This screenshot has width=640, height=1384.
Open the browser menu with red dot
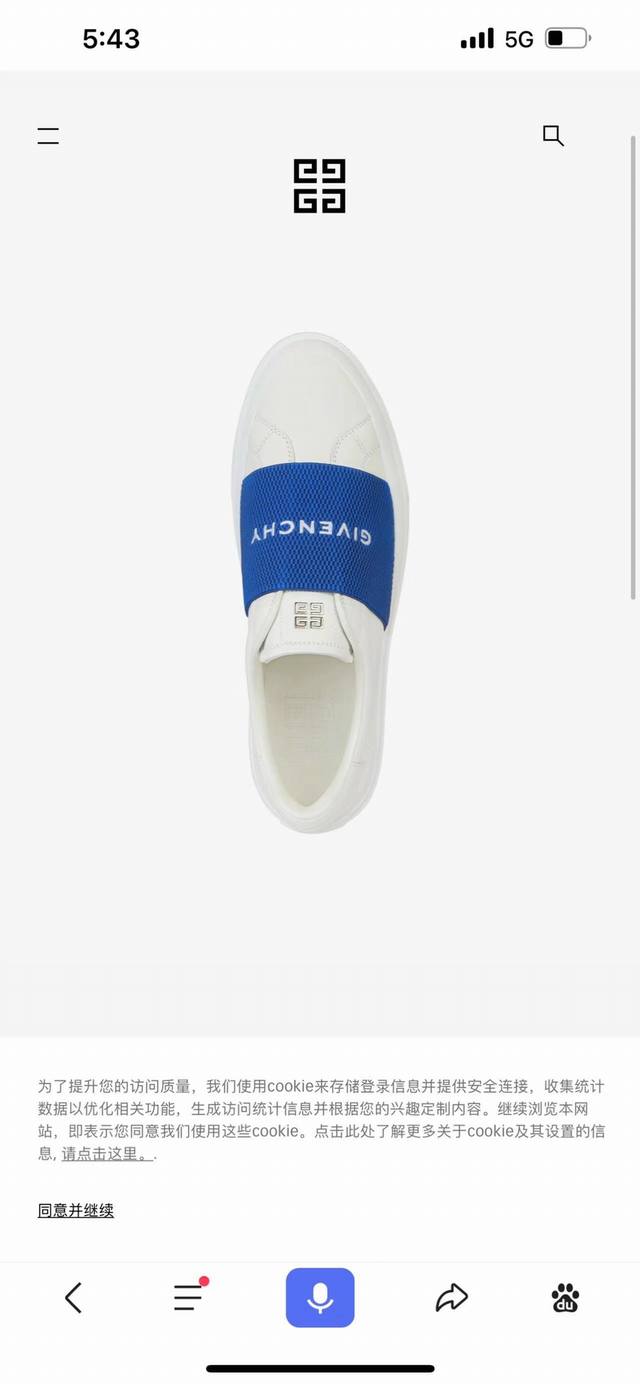189,1297
